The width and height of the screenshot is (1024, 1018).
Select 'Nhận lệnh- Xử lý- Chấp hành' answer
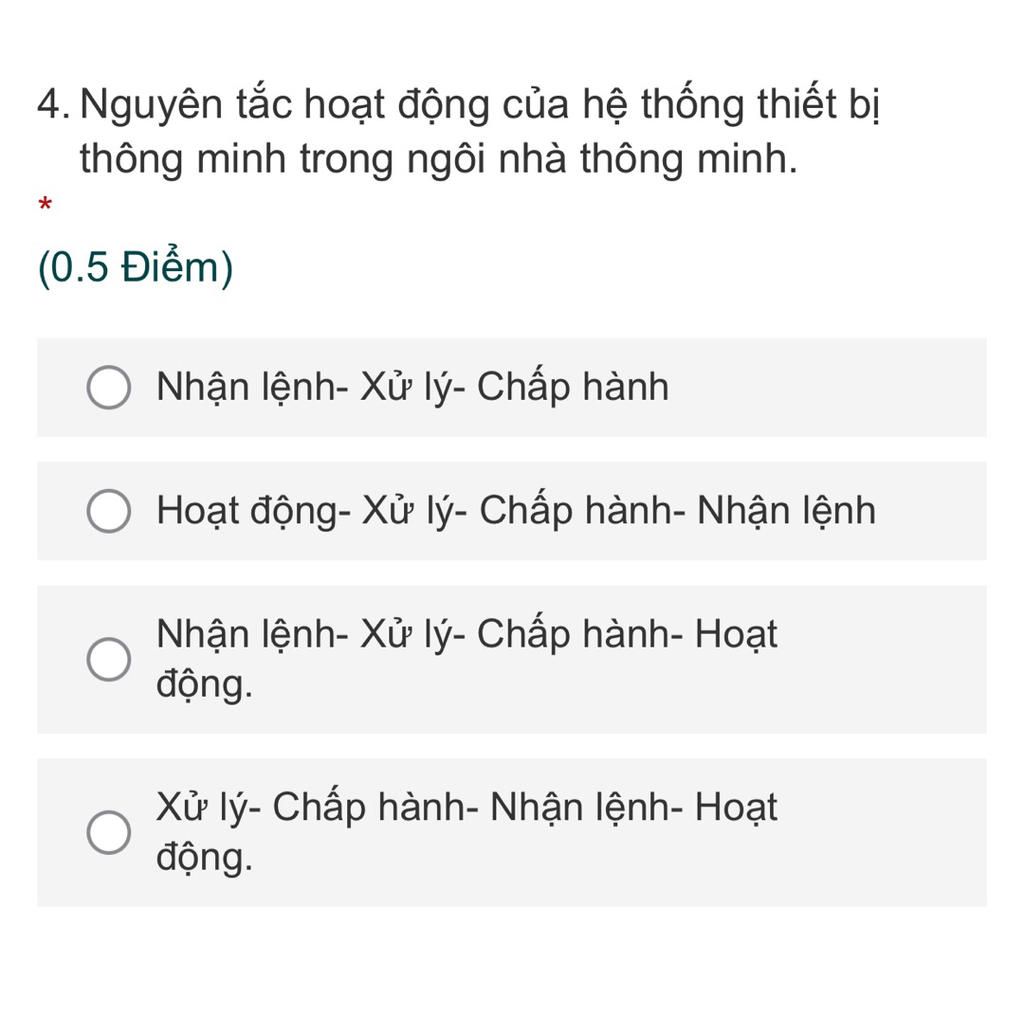[108, 388]
